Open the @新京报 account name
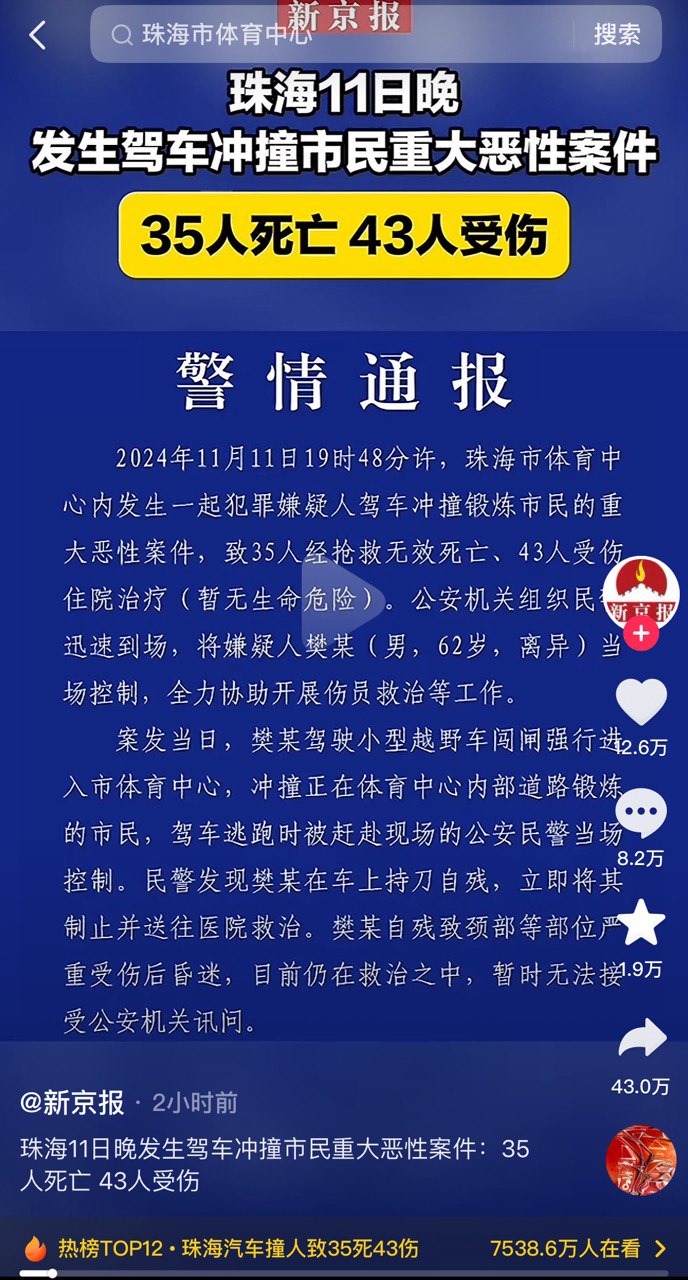The width and height of the screenshot is (688, 1280). tap(72, 1103)
